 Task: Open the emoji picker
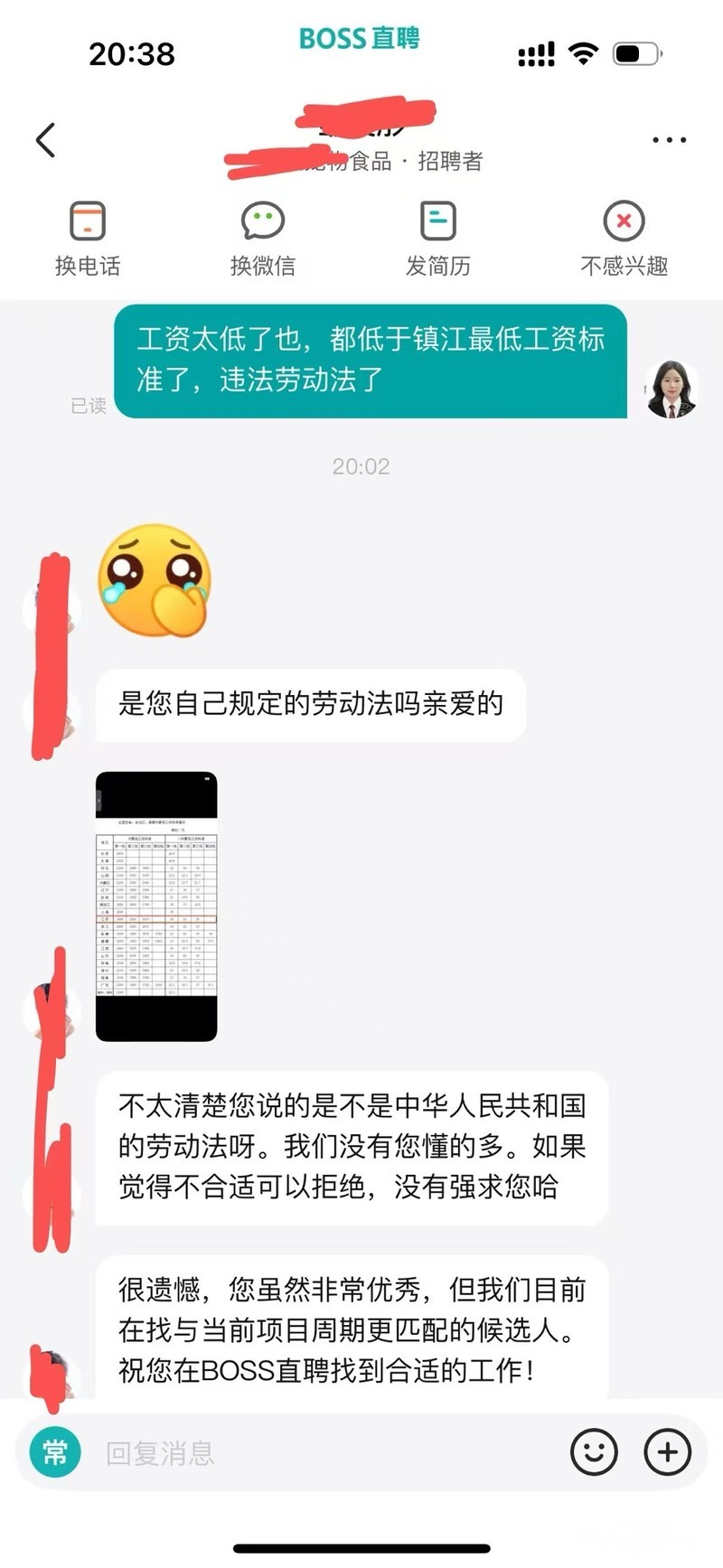coord(594,1451)
